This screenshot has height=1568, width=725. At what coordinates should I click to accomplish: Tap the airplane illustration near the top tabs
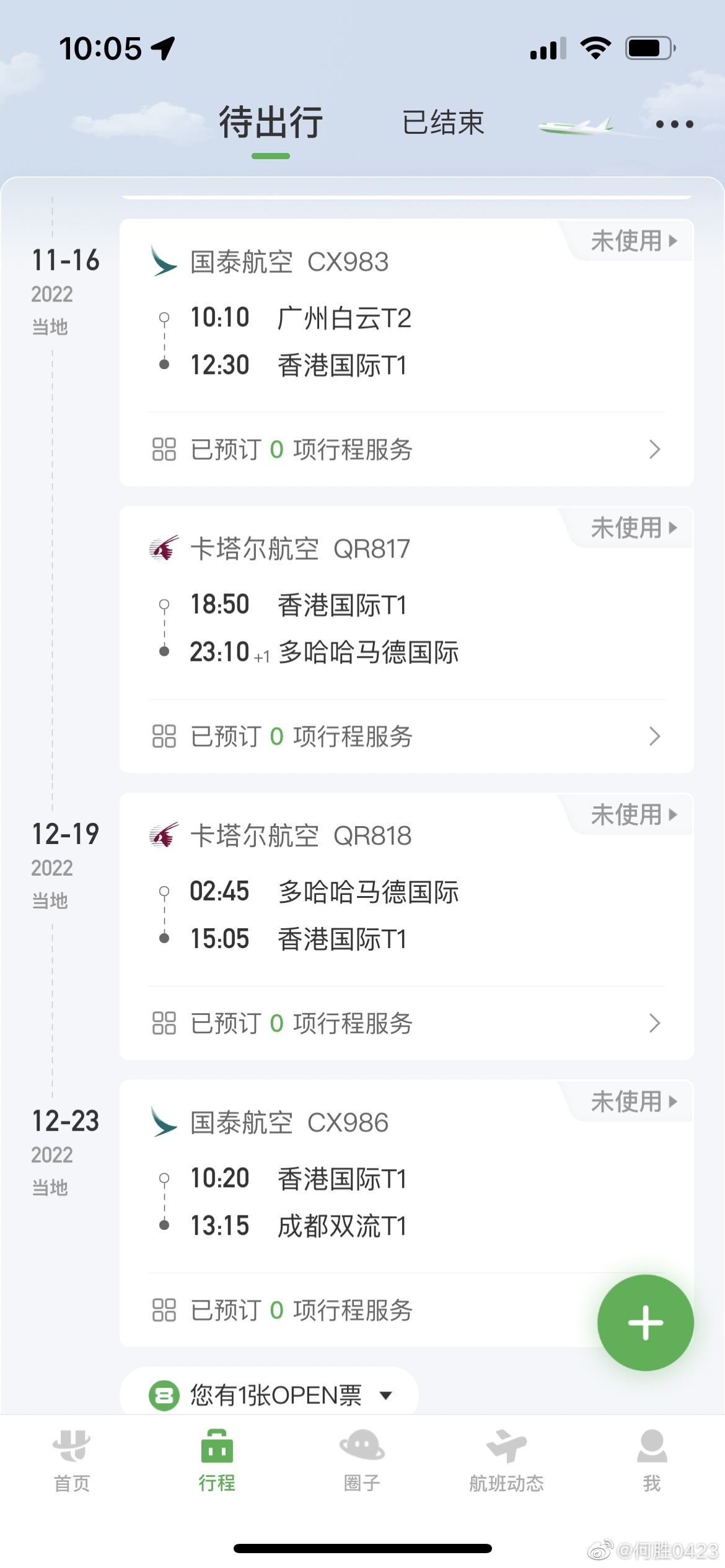pos(576,124)
